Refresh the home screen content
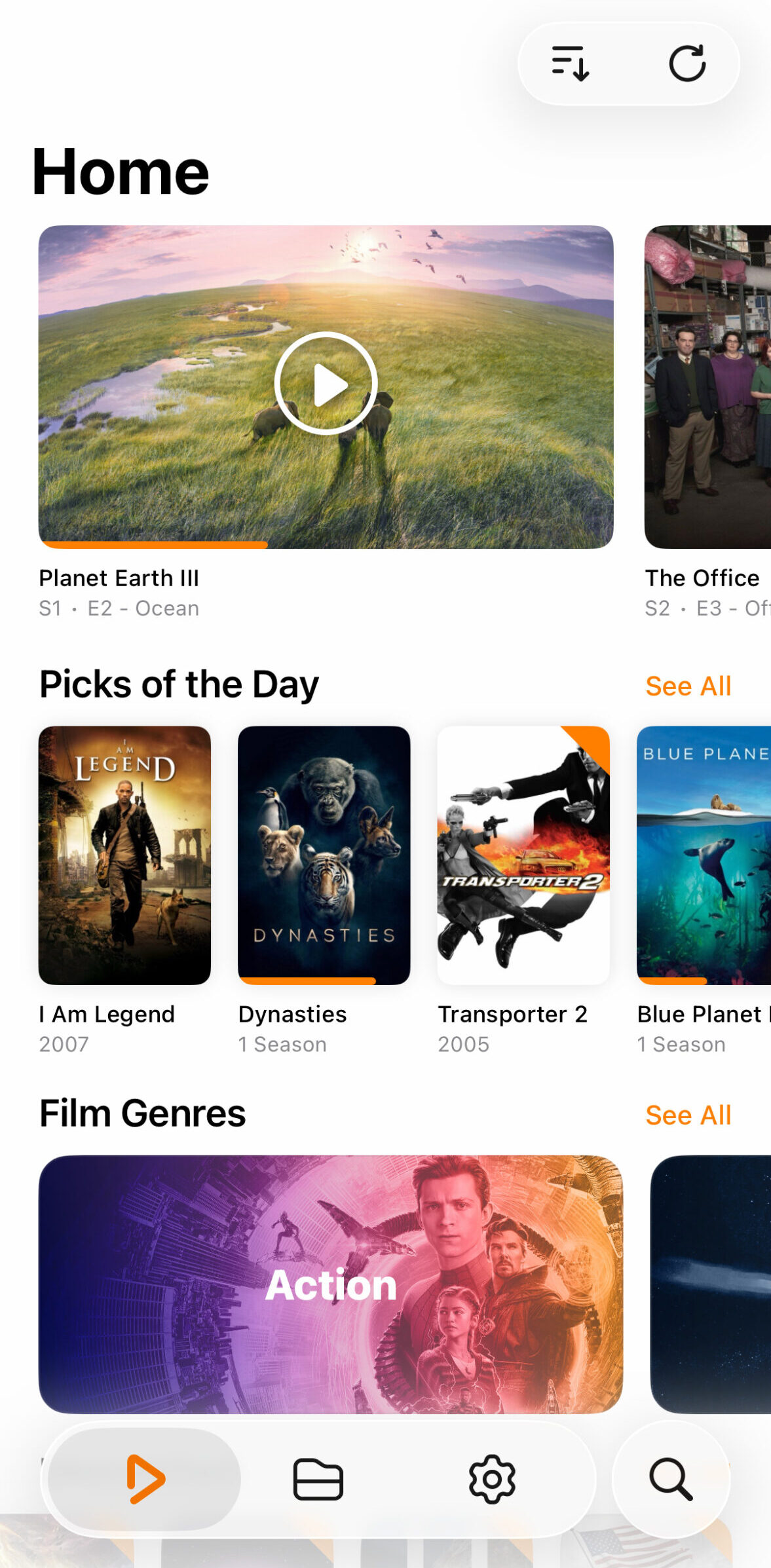Screen dimensions: 771x1568 [686, 64]
